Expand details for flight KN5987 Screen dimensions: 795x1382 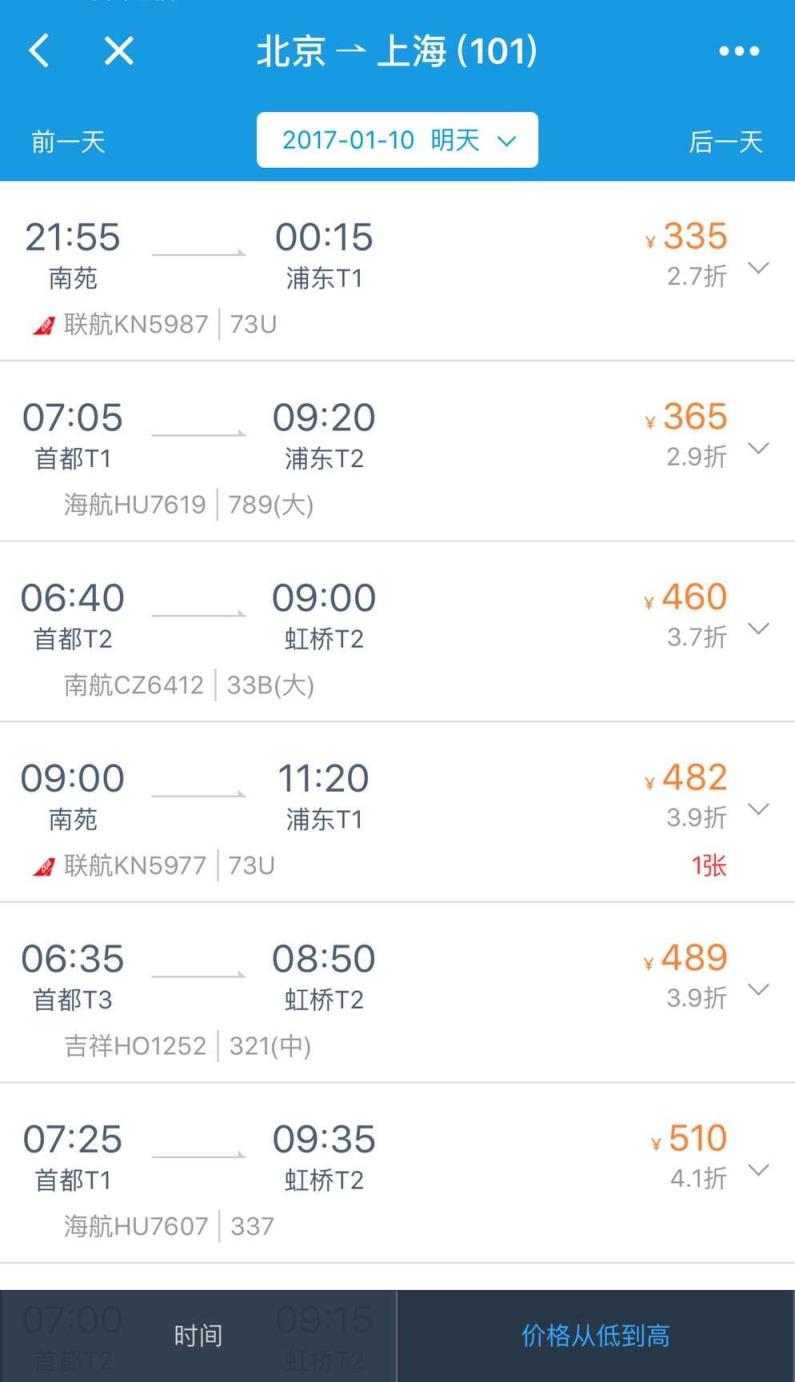pyautogui.click(x=760, y=268)
